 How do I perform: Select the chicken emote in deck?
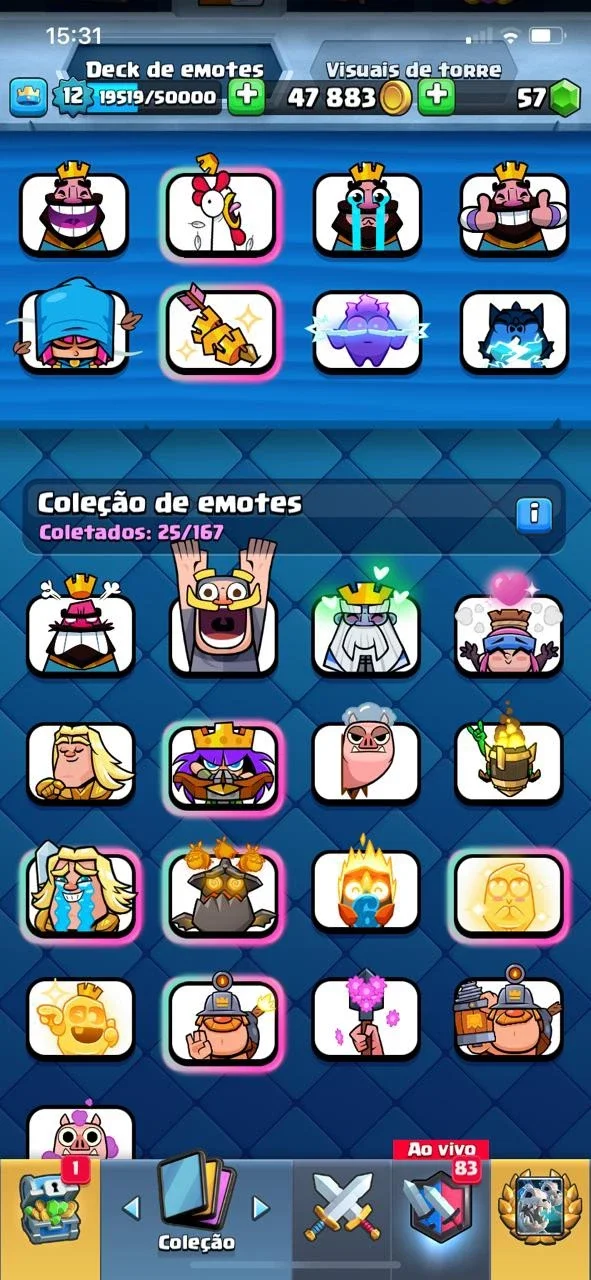tap(220, 212)
